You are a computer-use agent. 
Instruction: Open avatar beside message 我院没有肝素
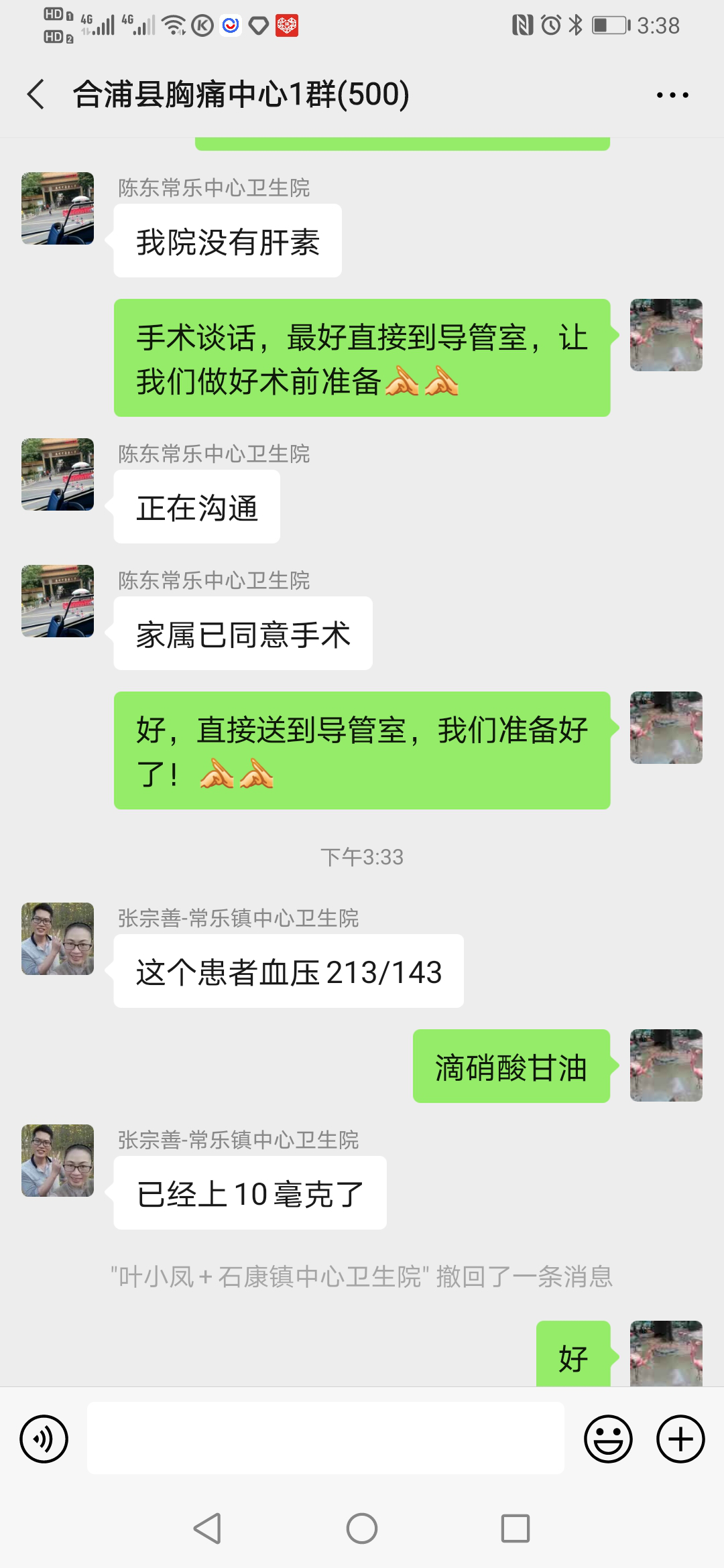(58, 208)
